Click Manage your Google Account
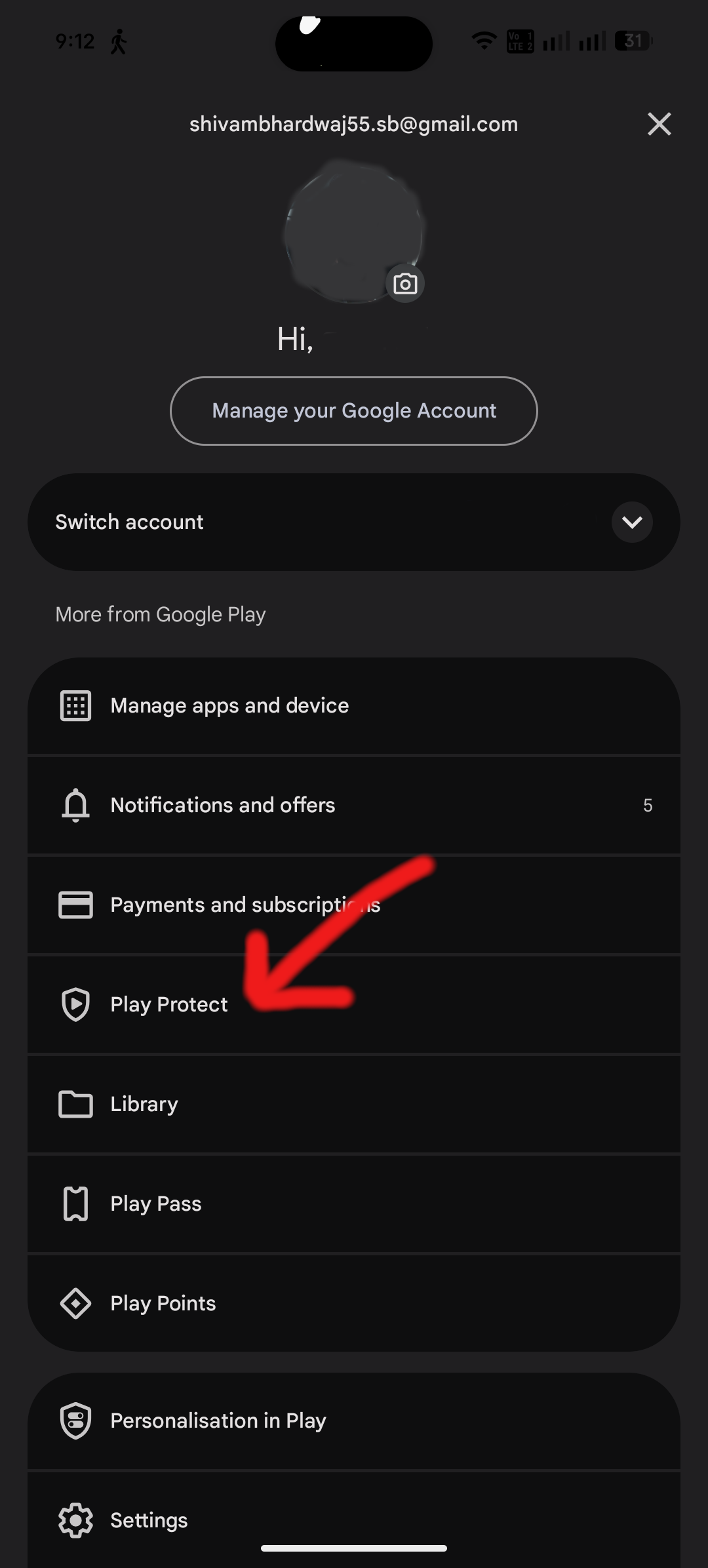The height and width of the screenshot is (1568, 708). [x=353, y=410]
